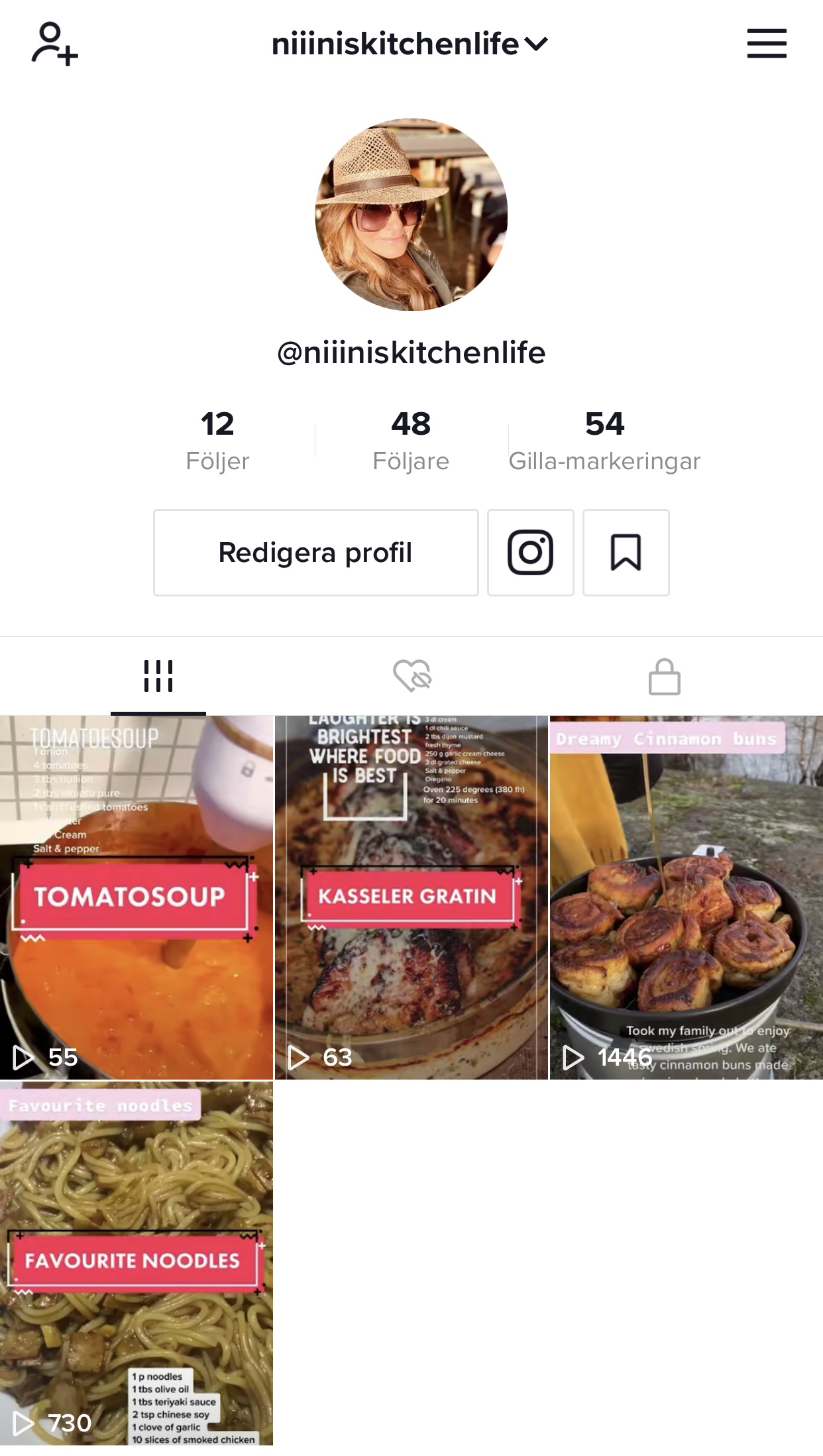Image resolution: width=823 pixels, height=1456 pixels.
Task: Play the Kasseler Gratin video
Action: 411,897
